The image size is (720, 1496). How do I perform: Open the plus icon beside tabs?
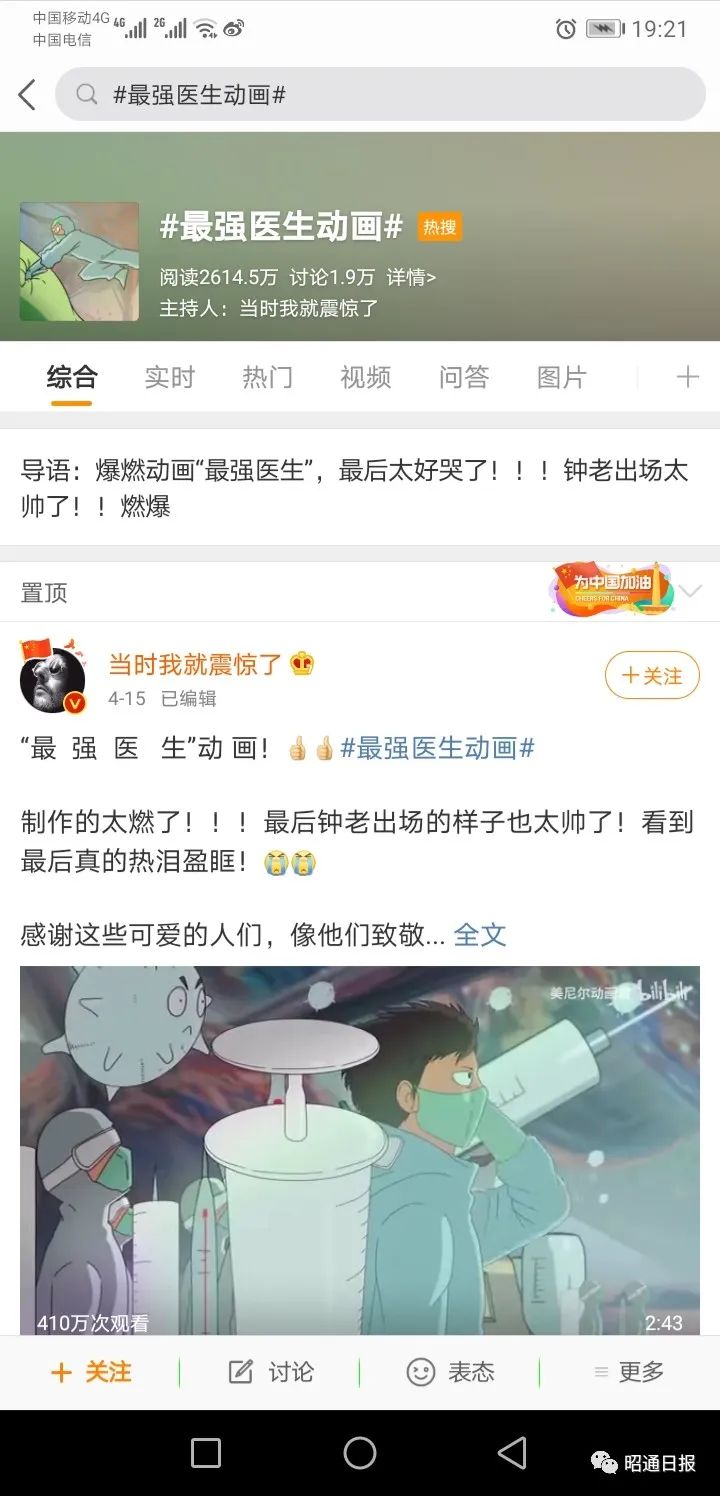coord(687,377)
